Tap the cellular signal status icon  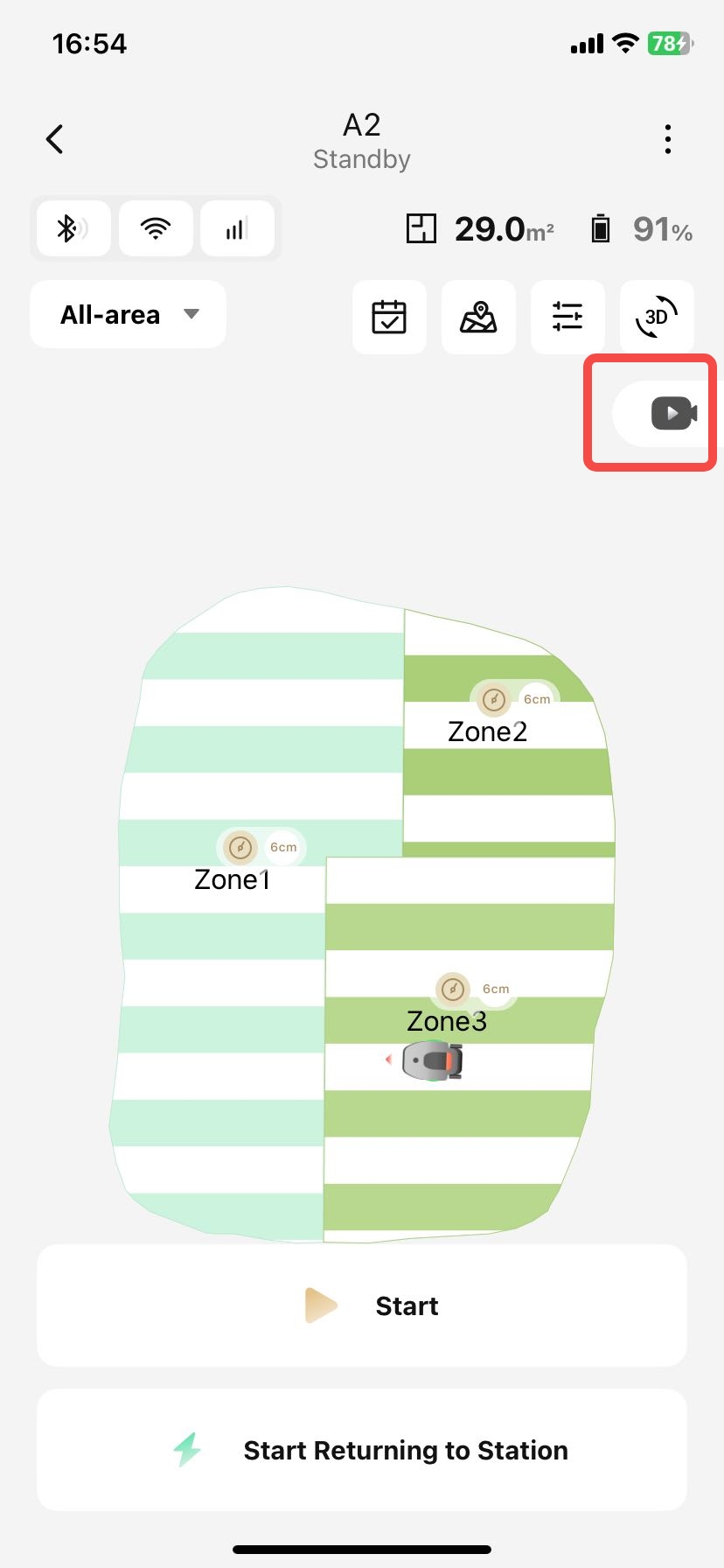click(x=237, y=229)
